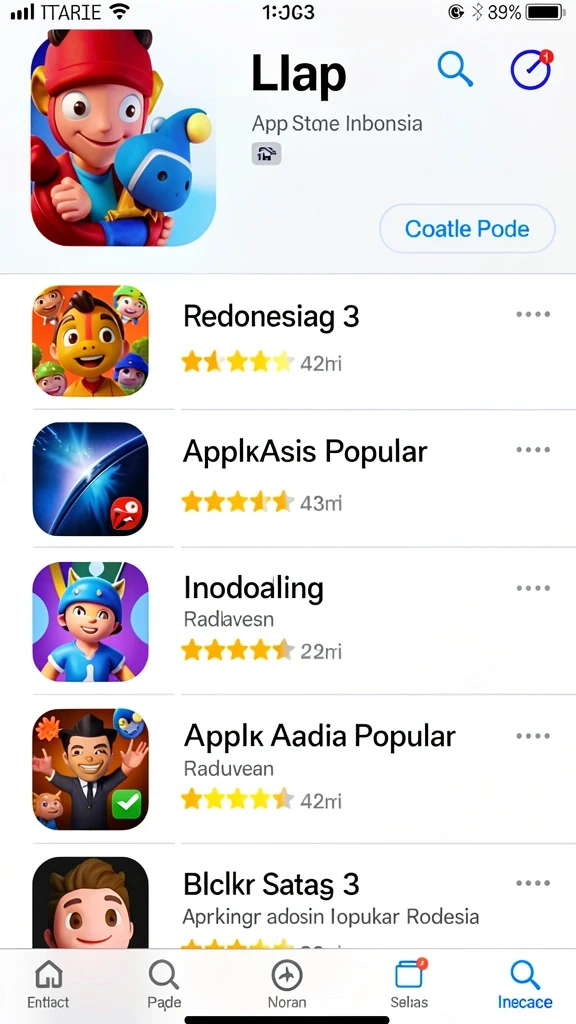Open more options for Inodoaling
576x1024 pixels.
pos(533,588)
